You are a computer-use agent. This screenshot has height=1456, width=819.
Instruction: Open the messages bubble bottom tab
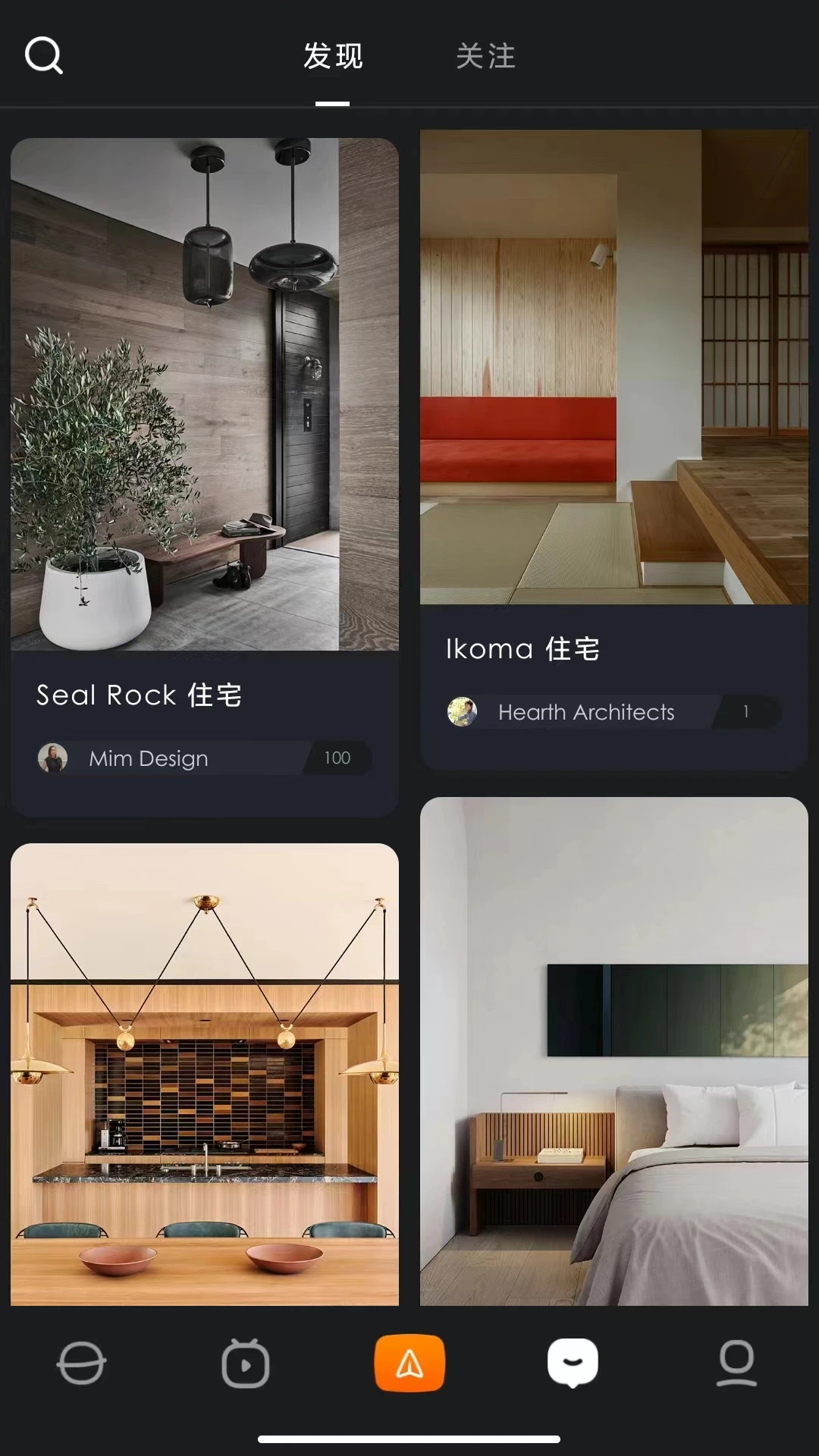click(573, 1363)
